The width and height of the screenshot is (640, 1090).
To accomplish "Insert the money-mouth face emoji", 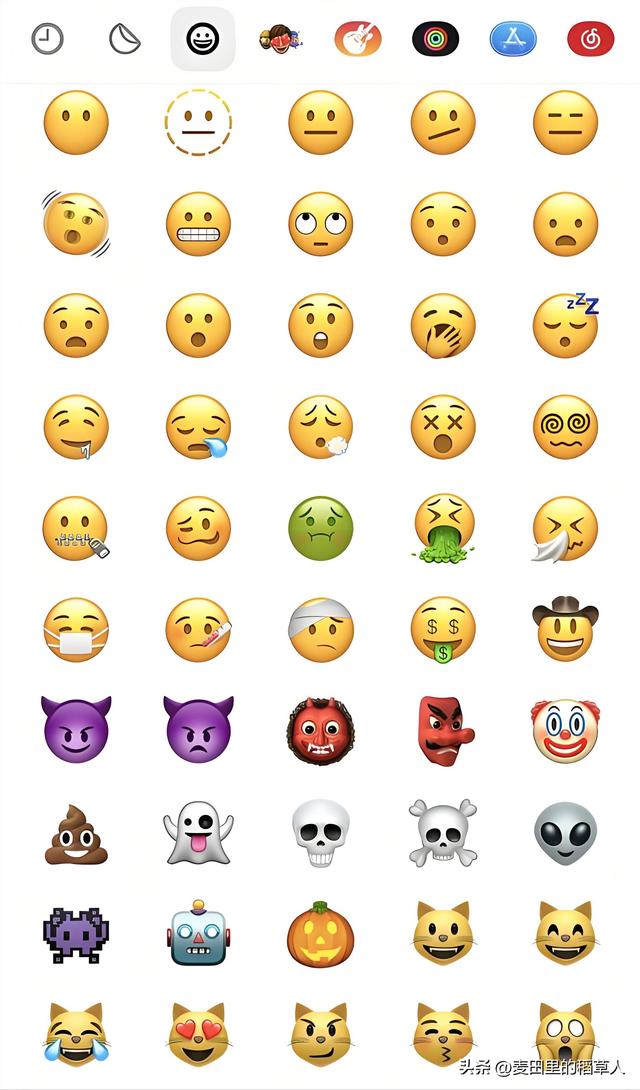I will [443, 630].
